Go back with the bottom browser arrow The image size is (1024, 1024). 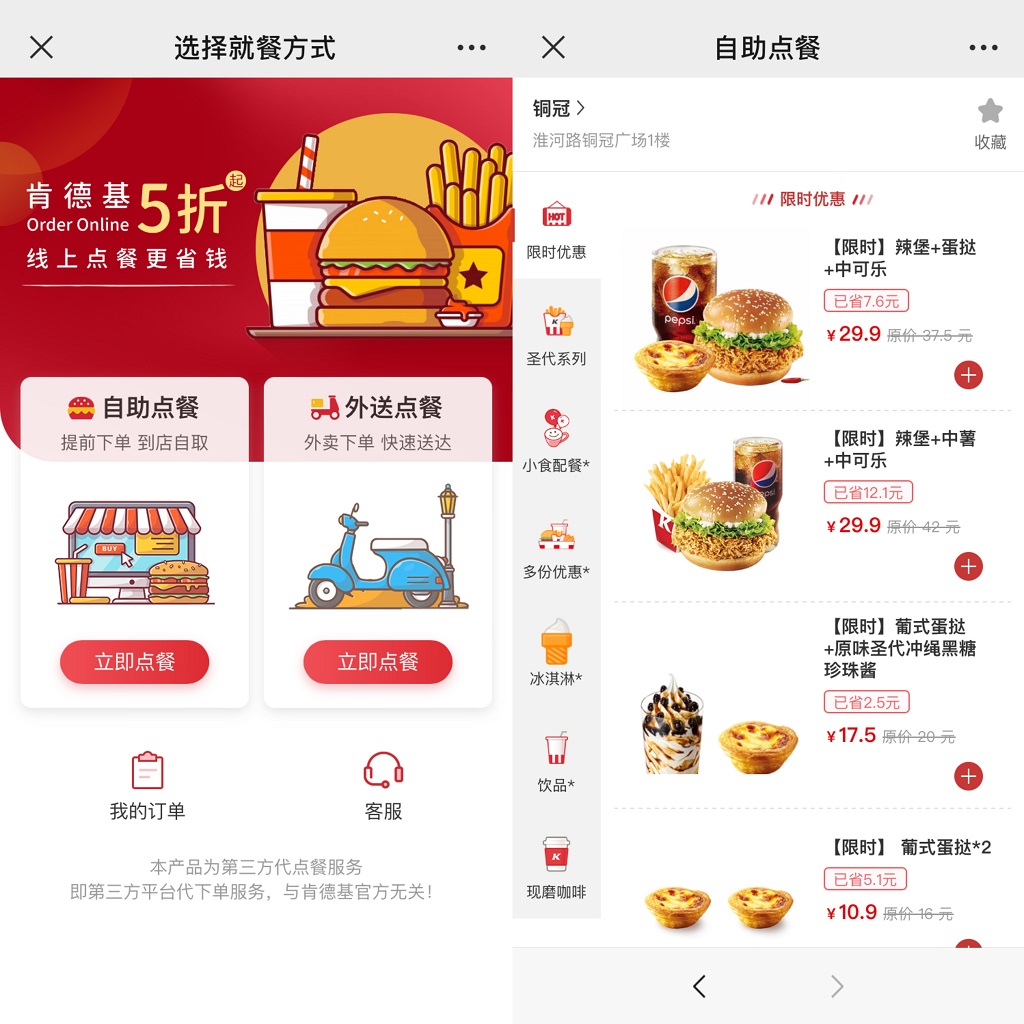pyautogui.click(x=699, y=987)
